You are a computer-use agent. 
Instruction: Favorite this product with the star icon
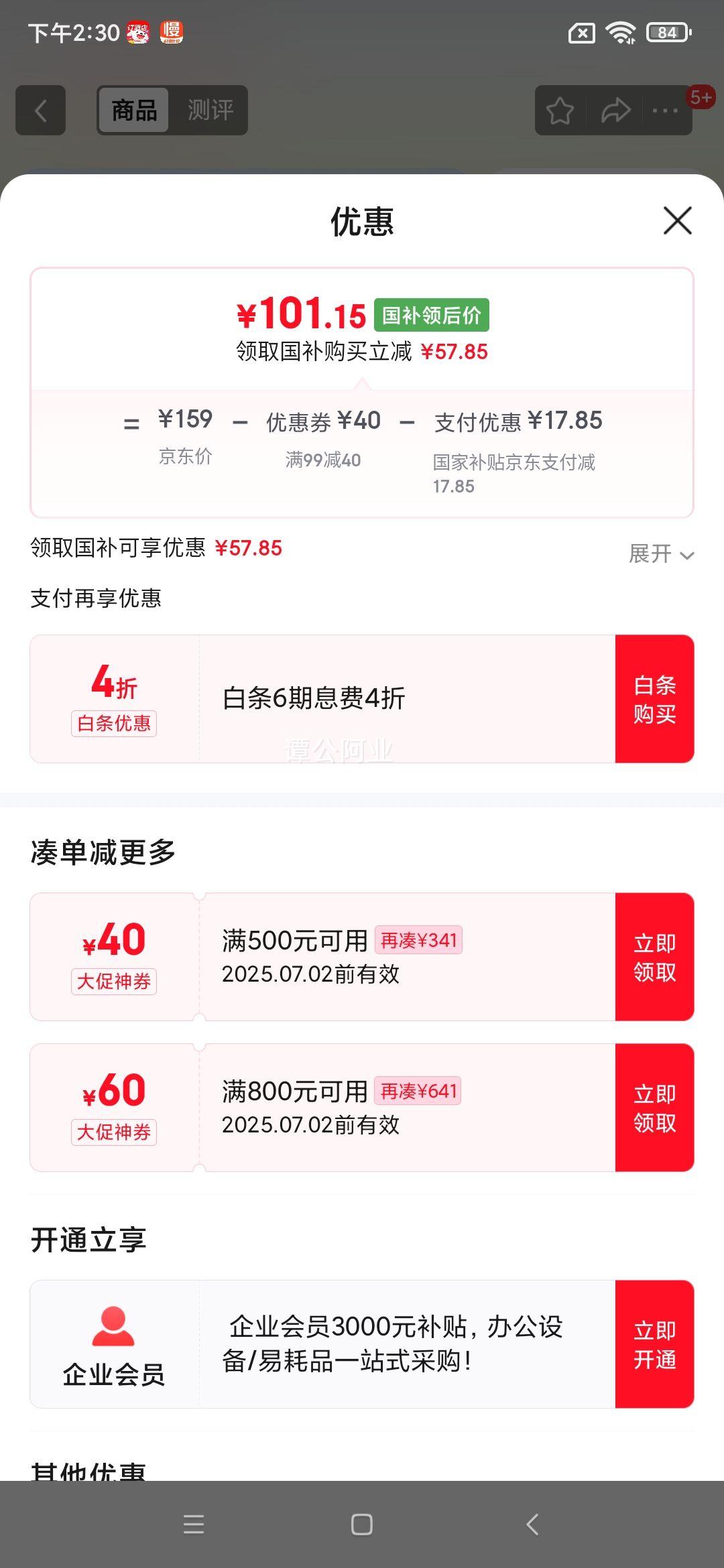560,111
